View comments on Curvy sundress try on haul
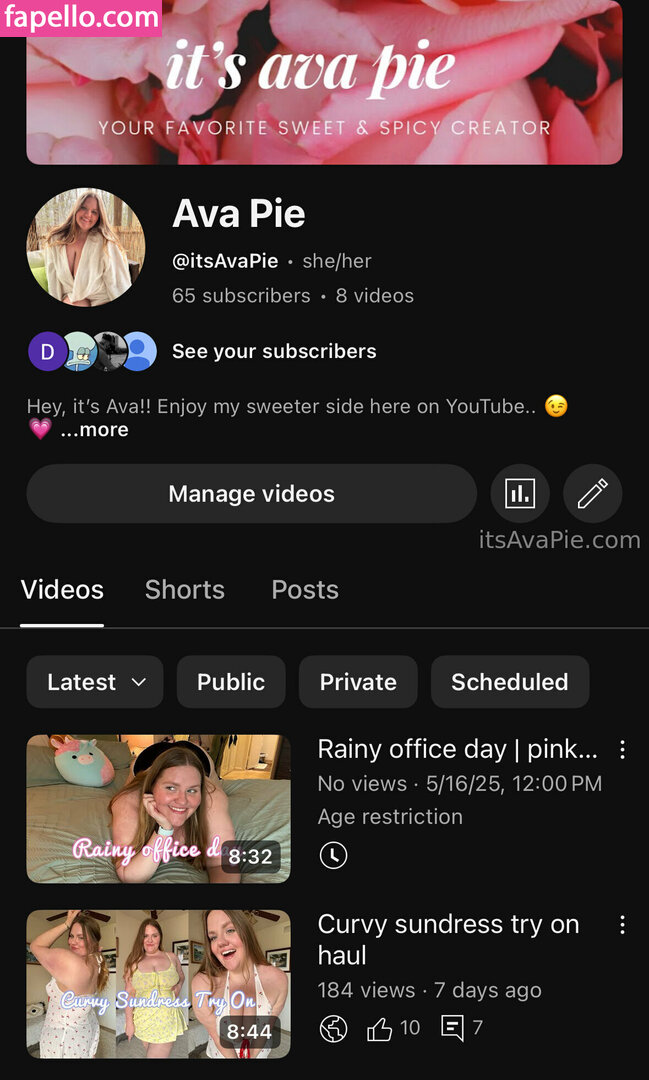The image size is (649, 1080). (x=461, y=1028)
